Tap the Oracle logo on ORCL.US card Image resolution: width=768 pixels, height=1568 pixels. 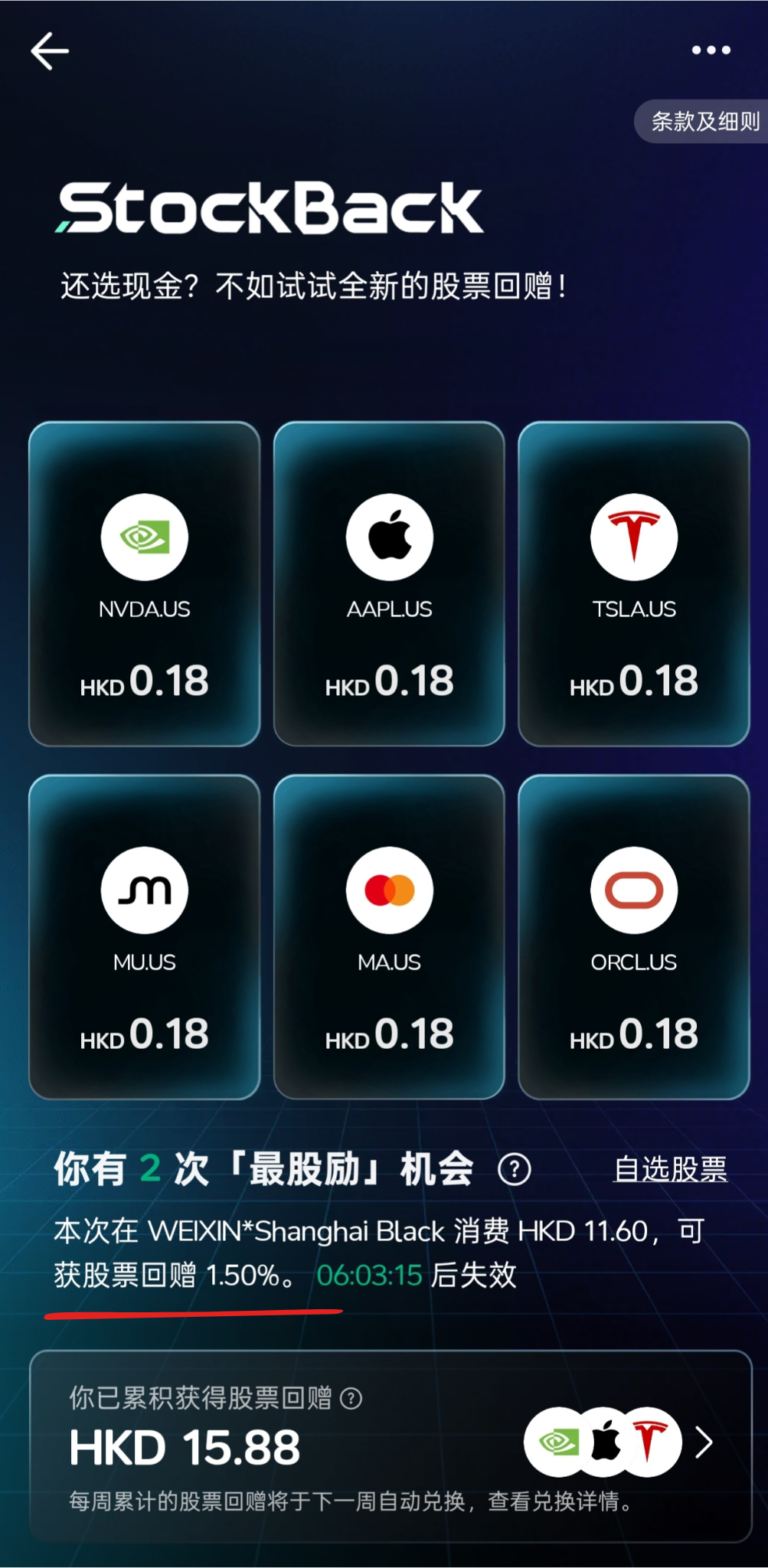pyautogui.click(x=634, y=888)
